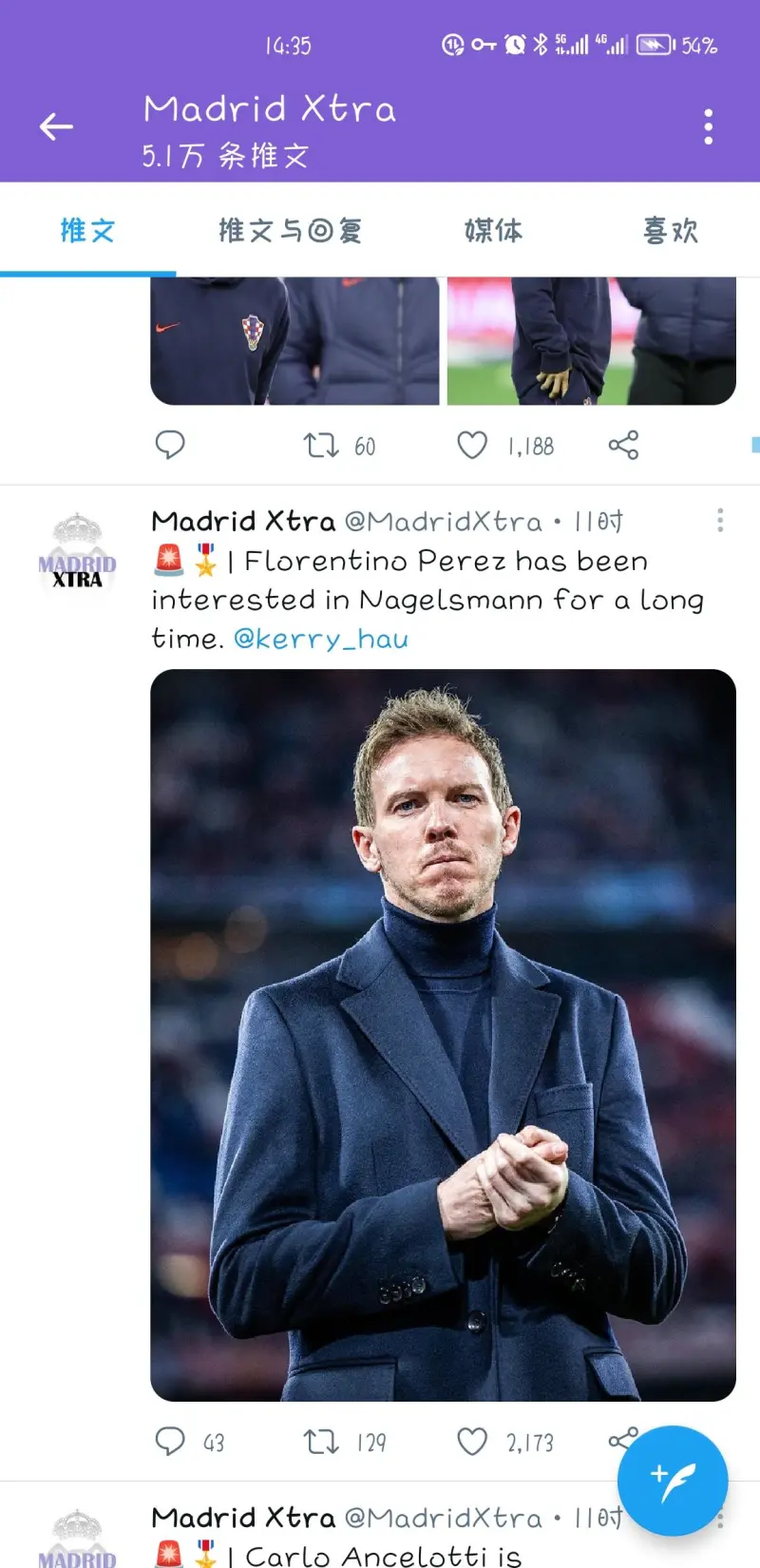Switch to the 推文与回复 tab
This screenshot has height=1568, width=760.
(x=290, y=230)
